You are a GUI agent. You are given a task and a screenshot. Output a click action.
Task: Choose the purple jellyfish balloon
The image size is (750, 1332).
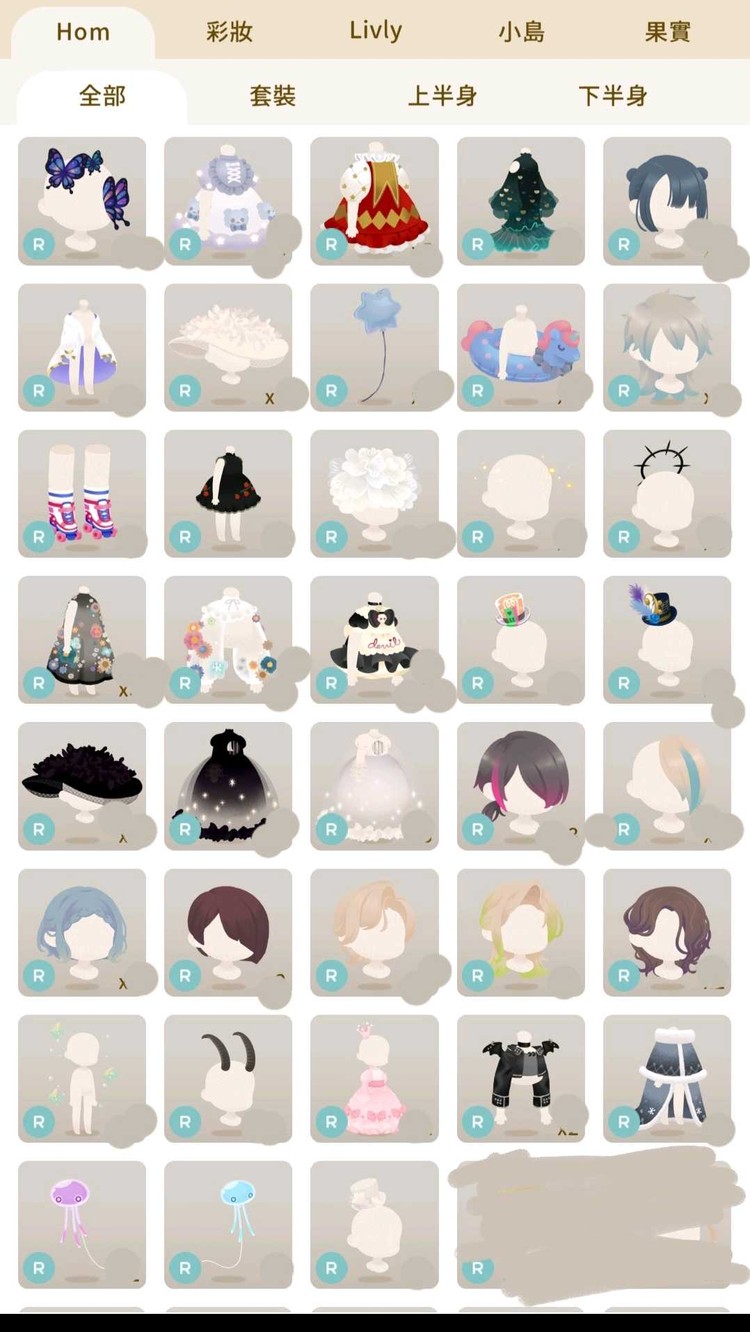click(x=82, y=1224)
